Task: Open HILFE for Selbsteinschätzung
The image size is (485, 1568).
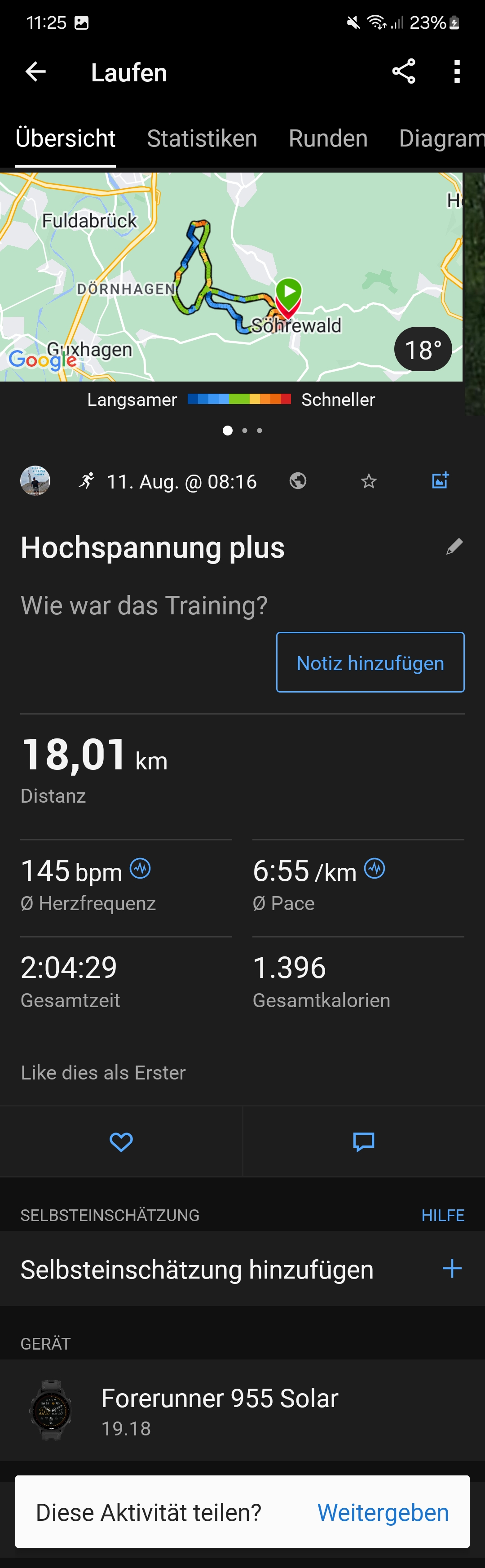Action: point(442,1215)
